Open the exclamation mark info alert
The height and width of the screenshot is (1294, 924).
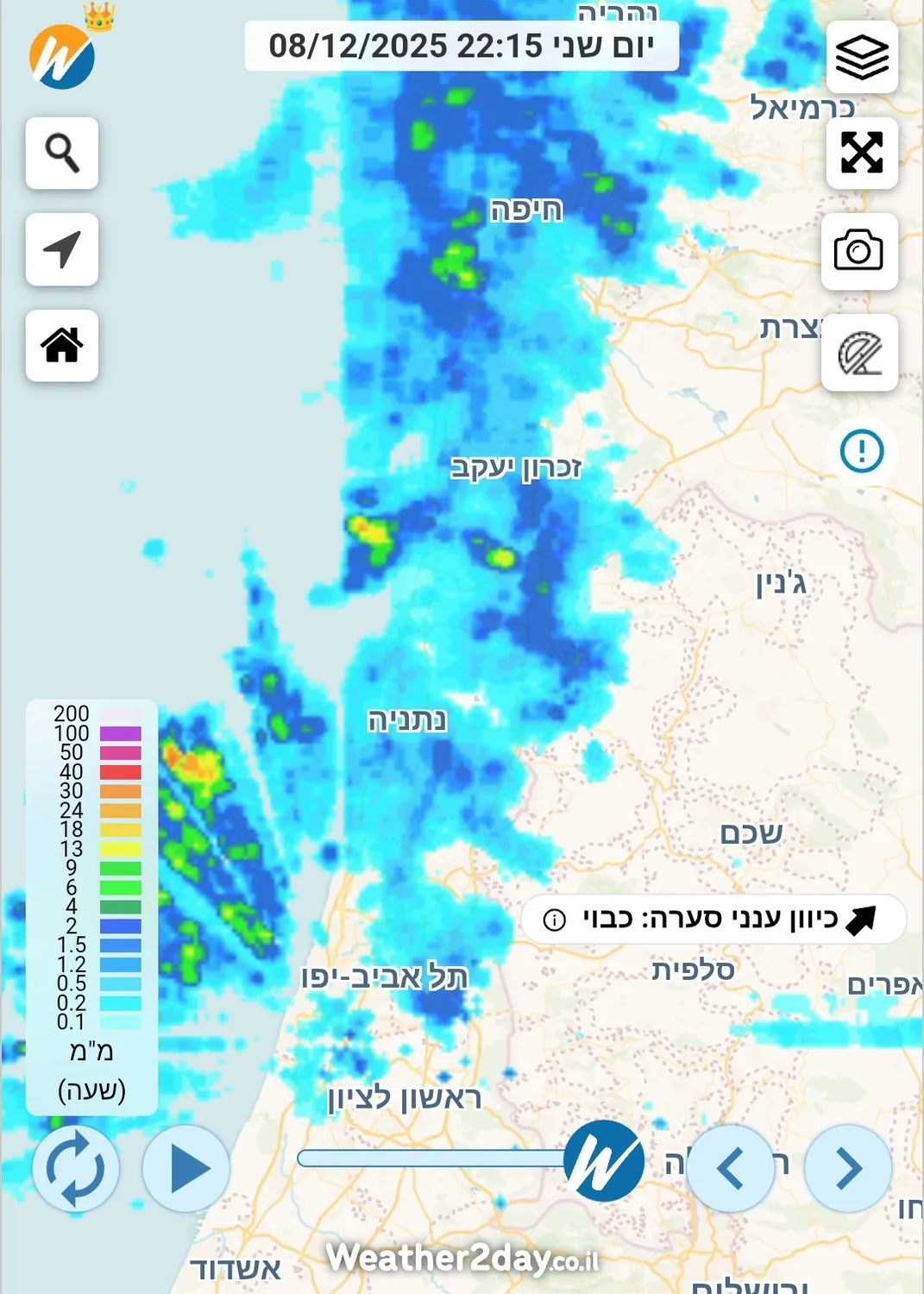pyautogui.click(x=862, y=450)
